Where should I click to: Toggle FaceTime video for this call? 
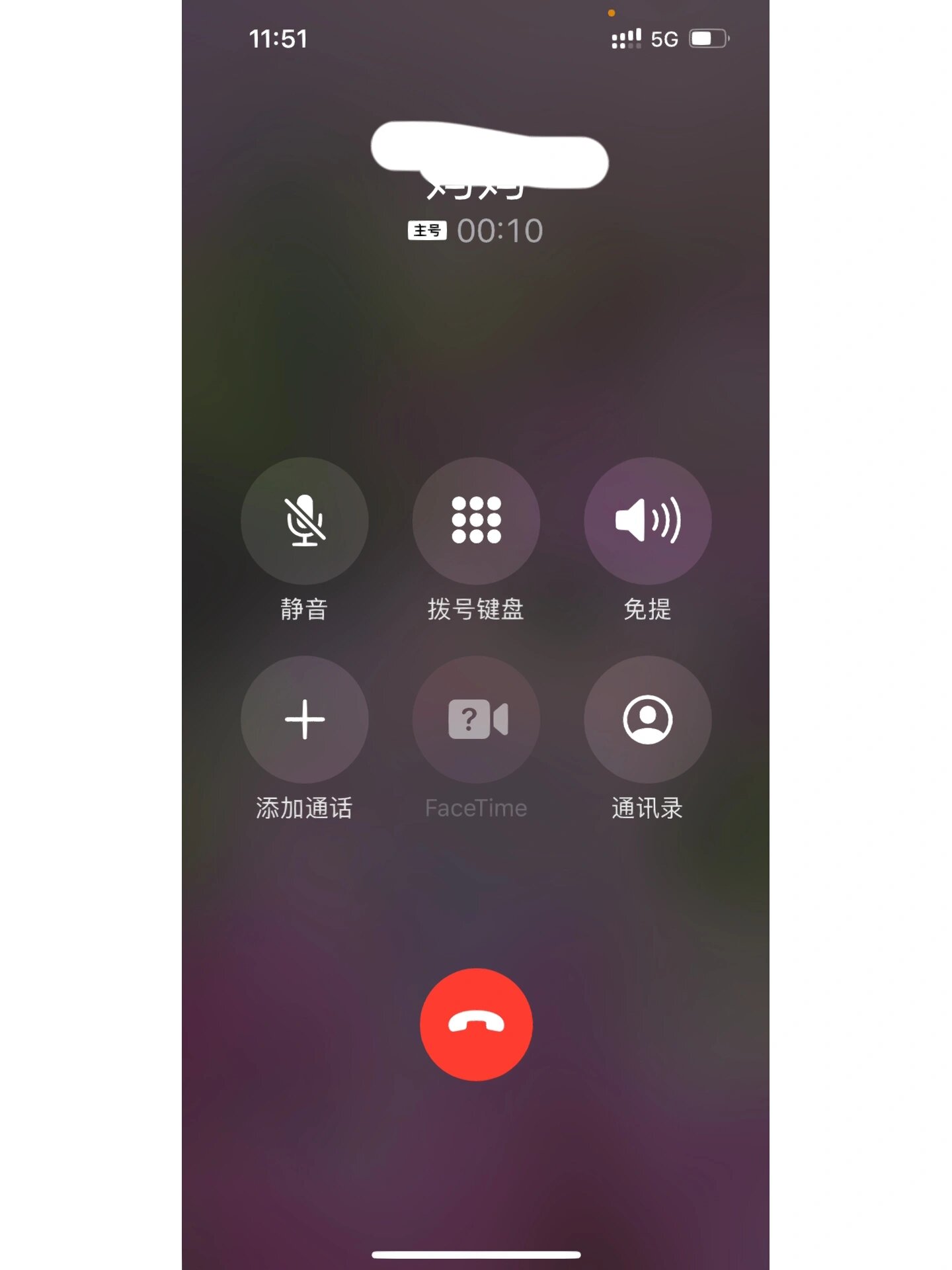476,720
